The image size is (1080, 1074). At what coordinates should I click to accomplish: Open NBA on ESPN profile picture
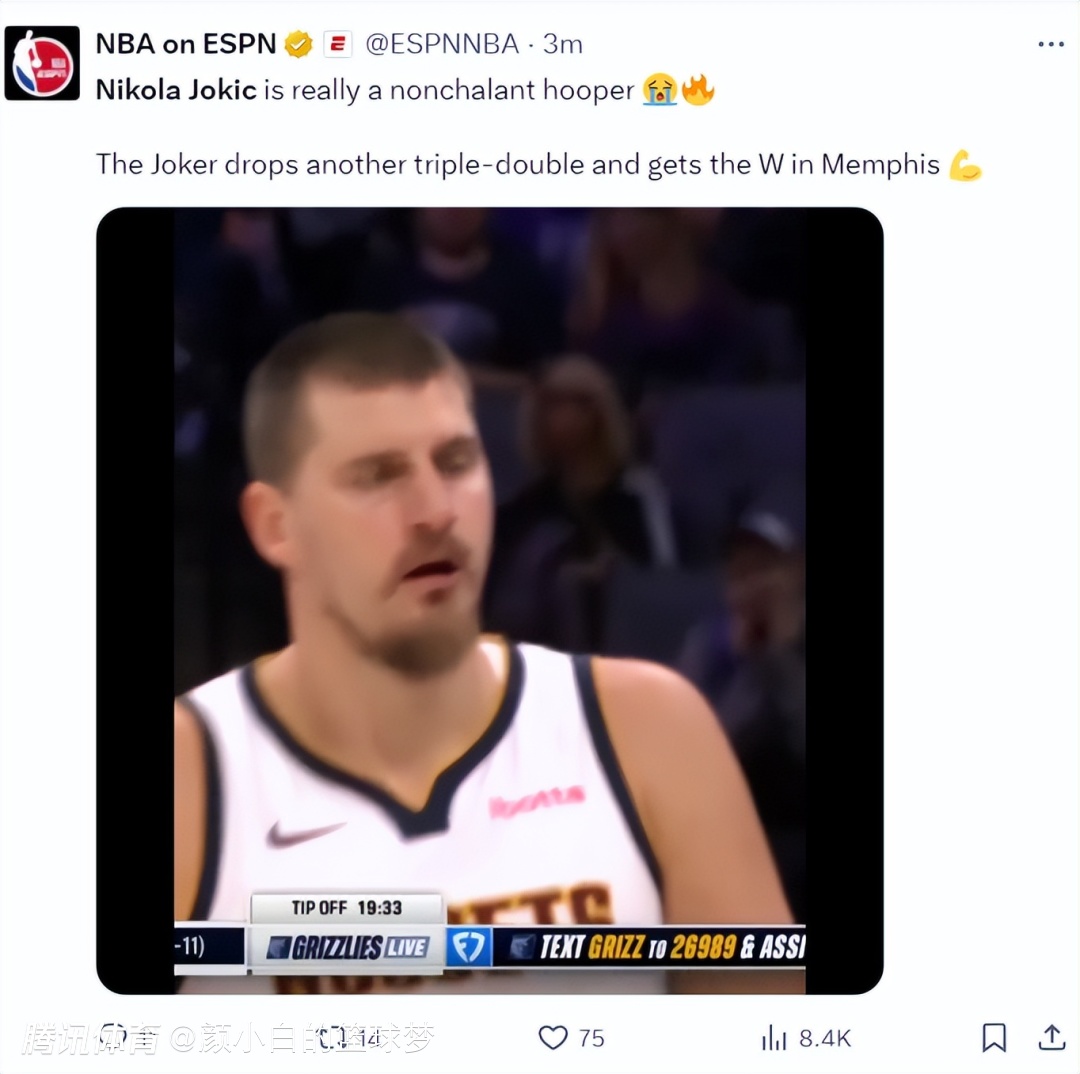click(41, 62)
